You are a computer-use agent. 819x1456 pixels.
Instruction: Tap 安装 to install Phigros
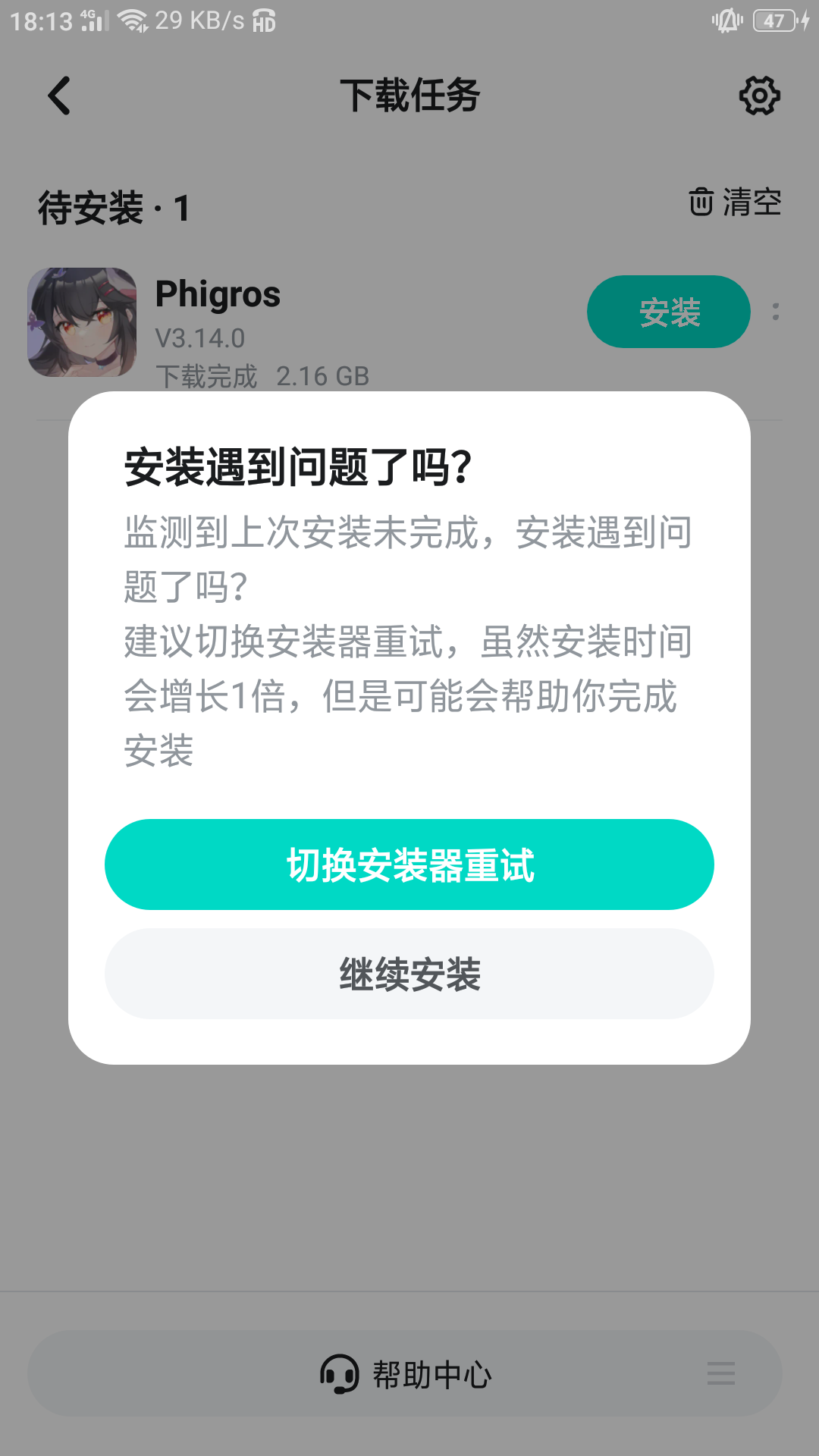pyautogui.click(x=668, y=311)
